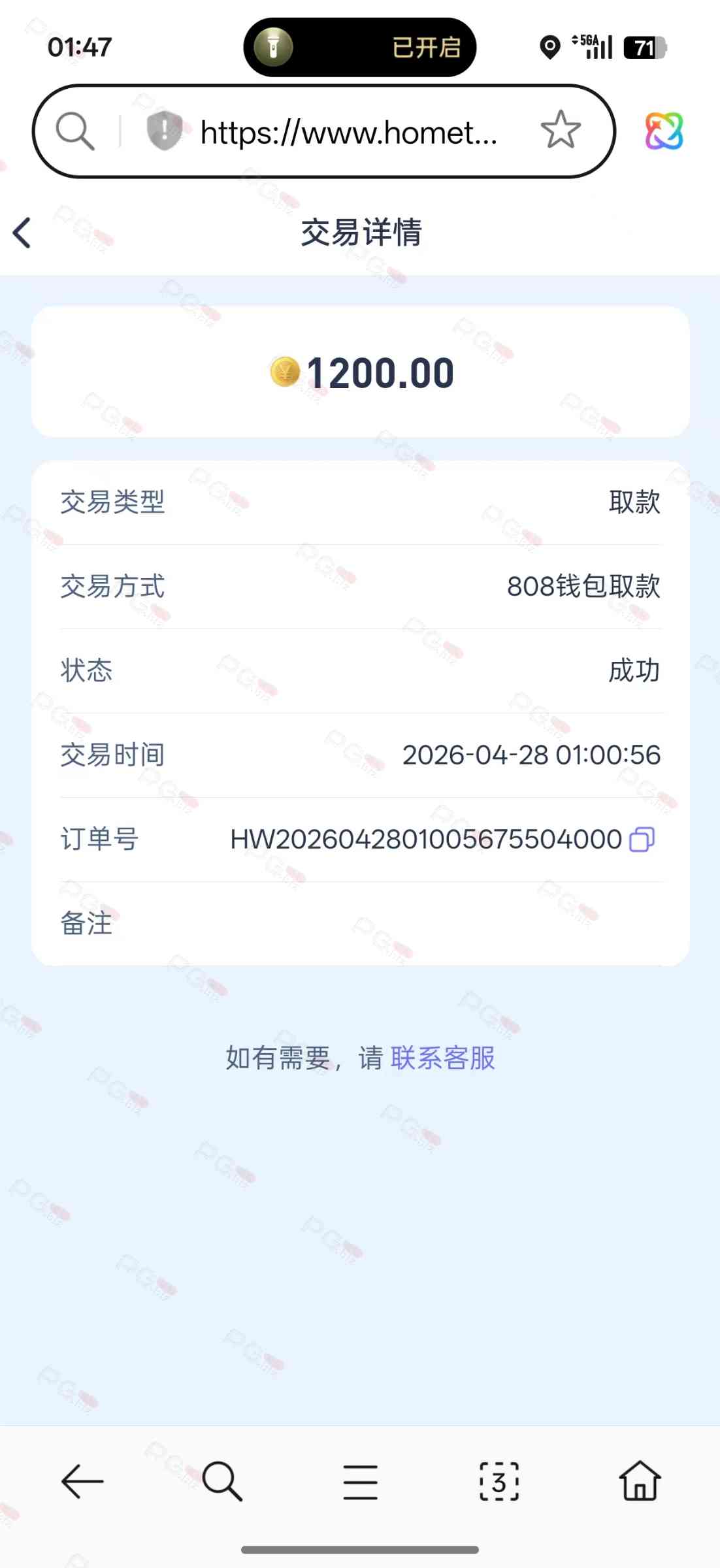
Task: Tap the flashlight 已开启 status pill
Action: (359, 47)
